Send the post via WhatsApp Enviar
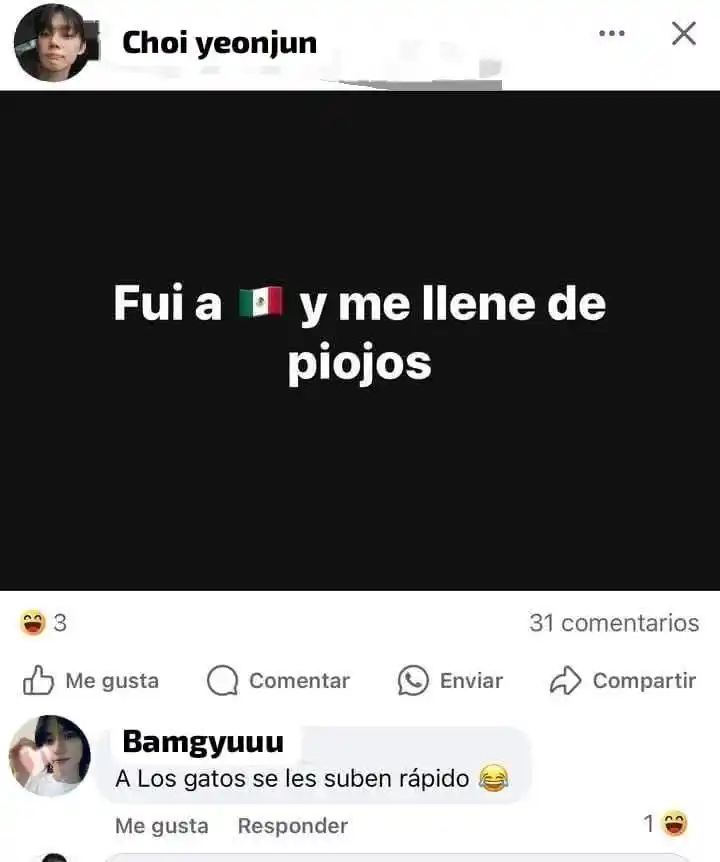 [x=450, y=681]
